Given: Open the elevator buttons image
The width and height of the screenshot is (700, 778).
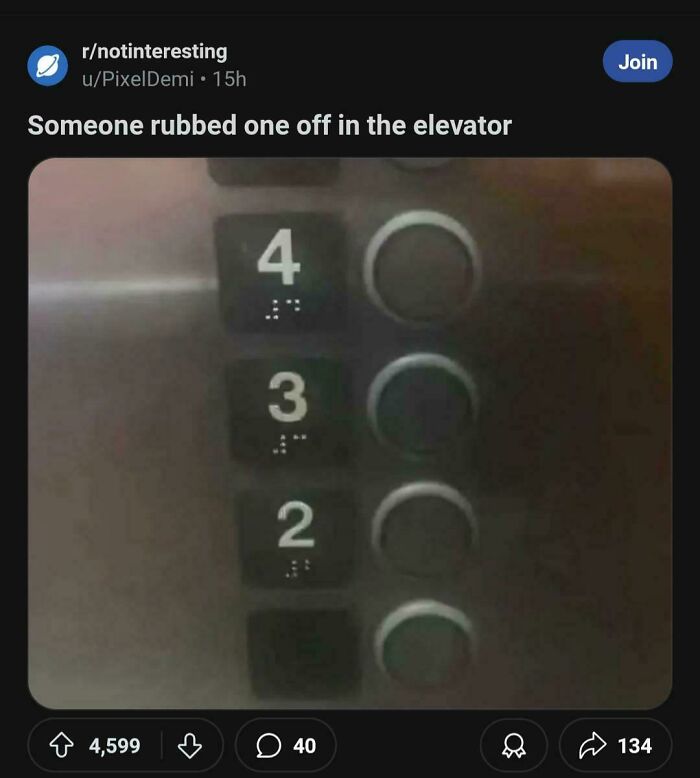Looking at the screenshot, I should pos(350,433).
